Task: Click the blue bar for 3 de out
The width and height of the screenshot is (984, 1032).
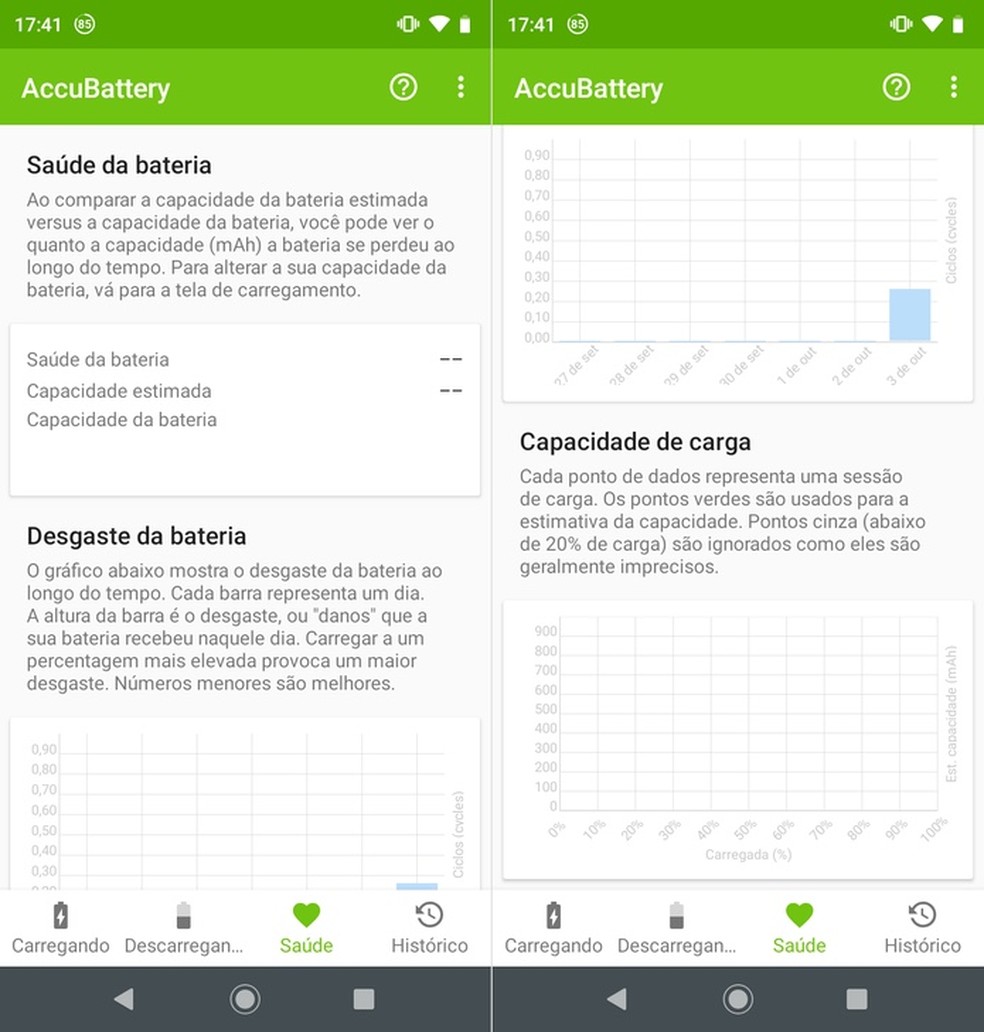Action: (x=912, y=315)
